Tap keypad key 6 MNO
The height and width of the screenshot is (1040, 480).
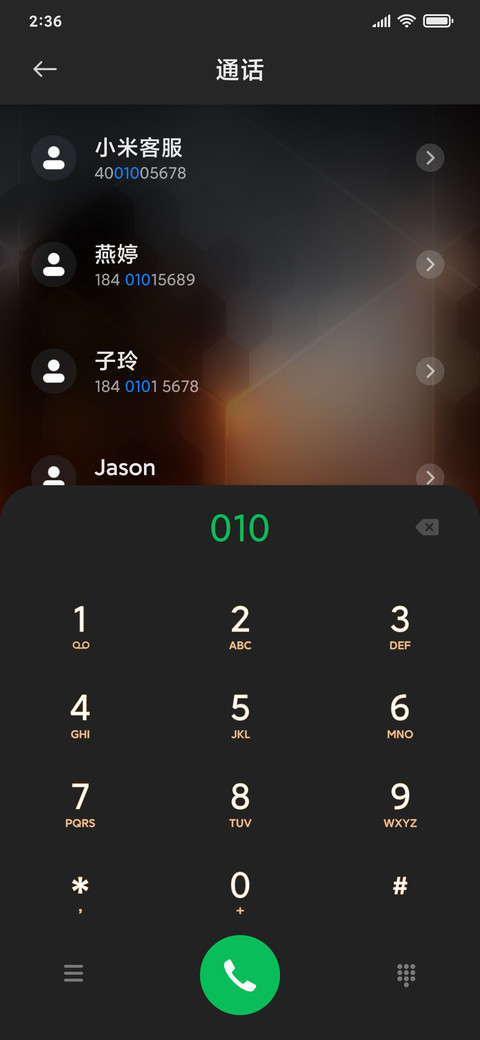tap(400, 716)
